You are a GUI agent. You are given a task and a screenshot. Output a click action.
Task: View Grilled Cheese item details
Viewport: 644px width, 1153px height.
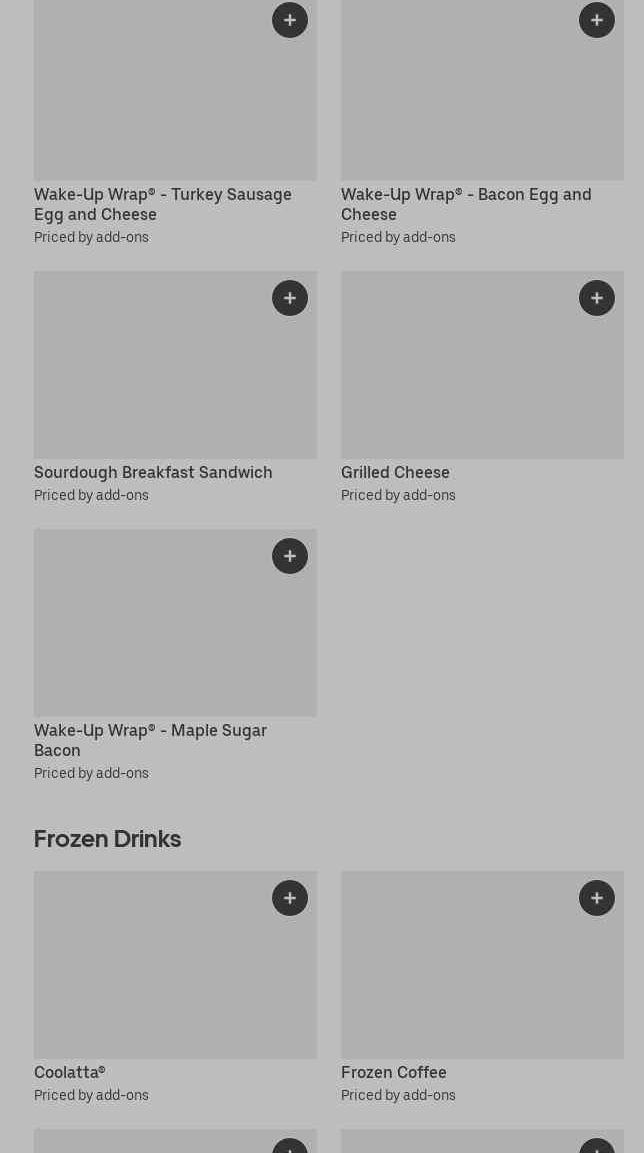click(x=395, y=472)
